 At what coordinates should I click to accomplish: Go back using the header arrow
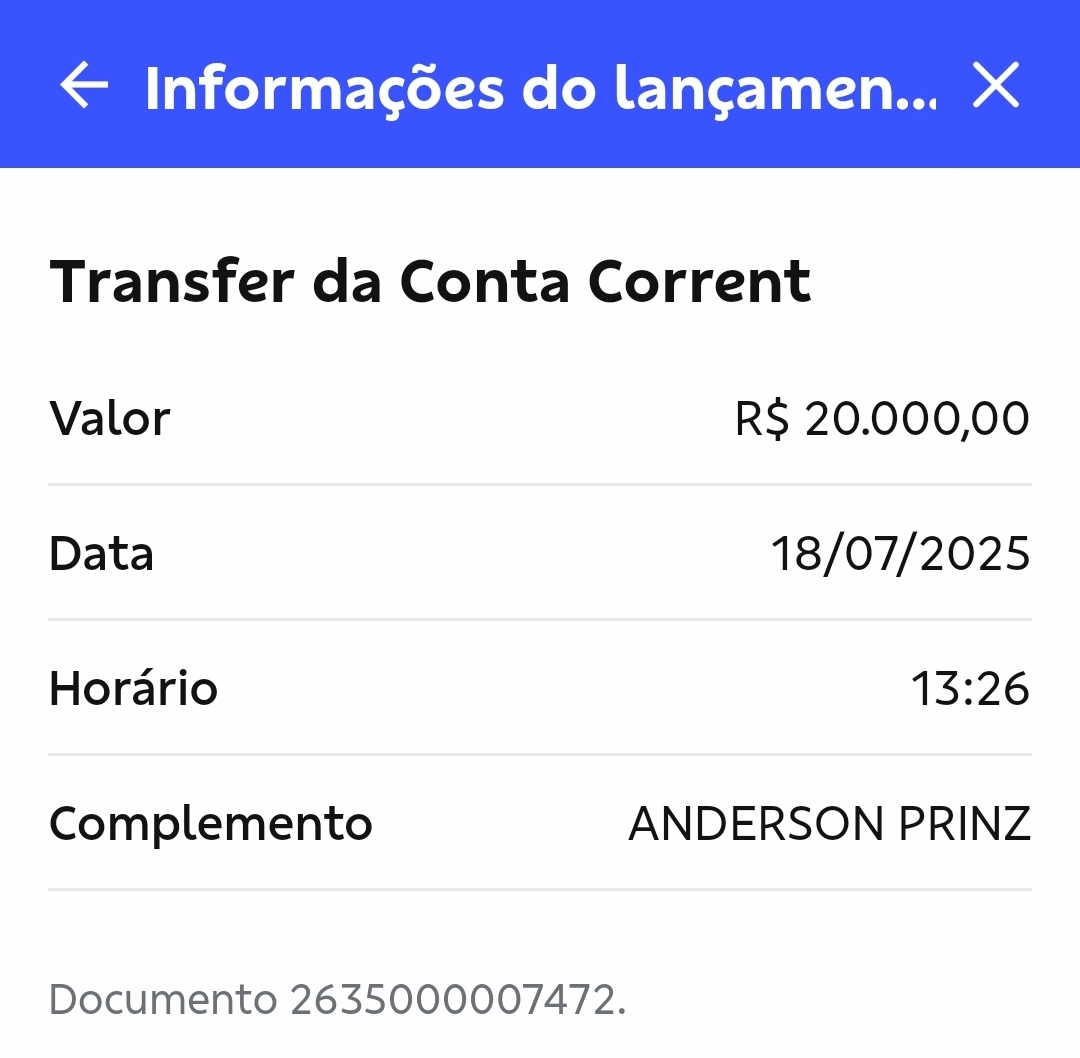tap(84, 86)
